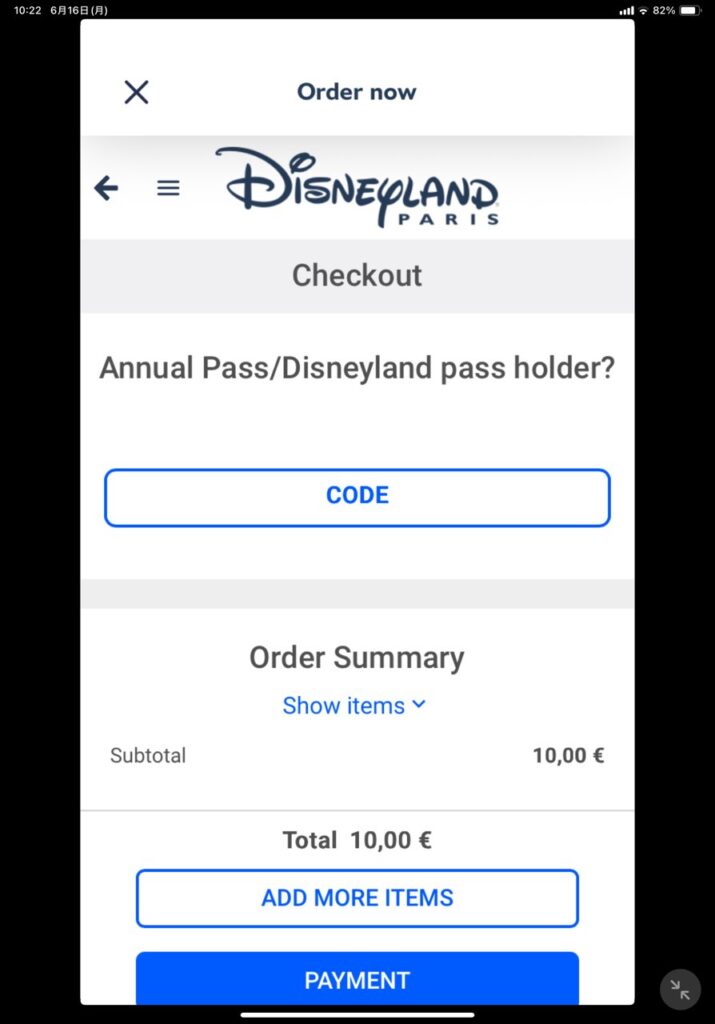Tap the collapse arrows icon
715x1024 pixels.
pos(680,990)
